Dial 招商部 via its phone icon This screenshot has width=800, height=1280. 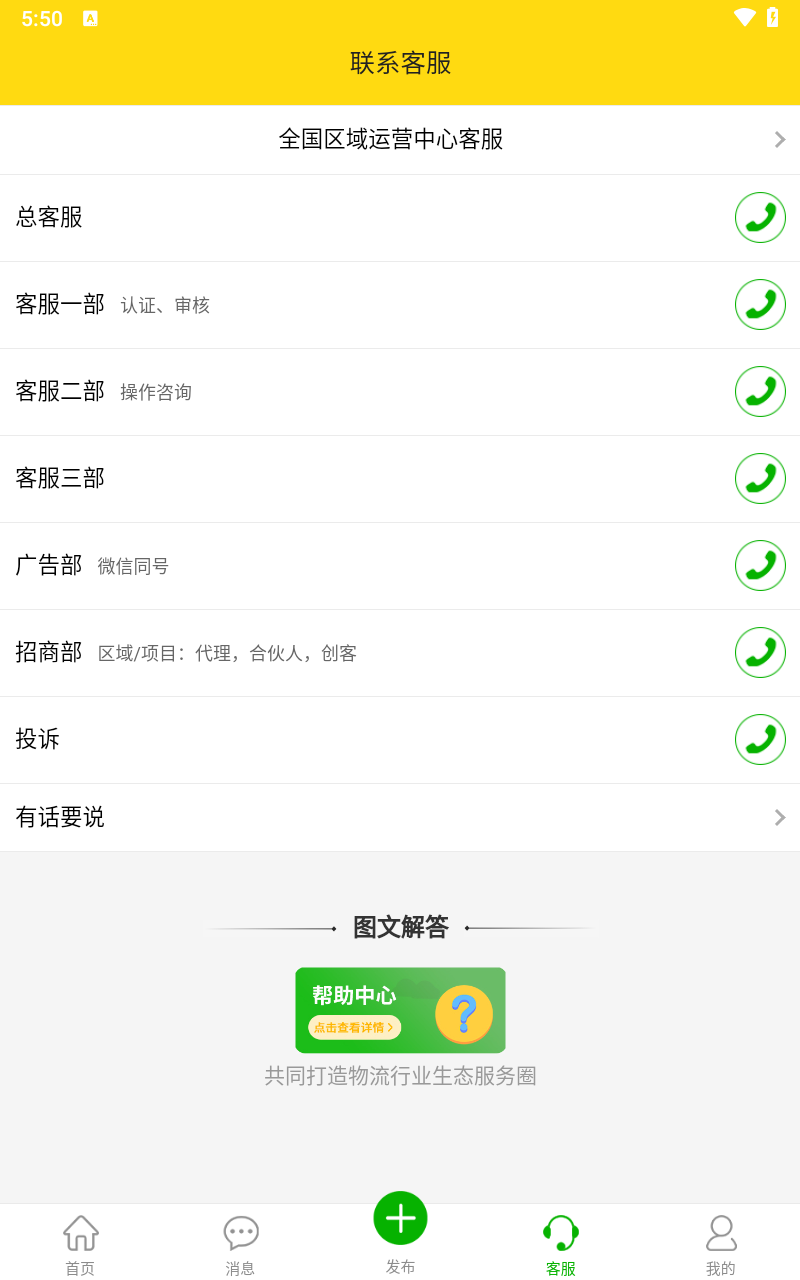tap(760, 653)
